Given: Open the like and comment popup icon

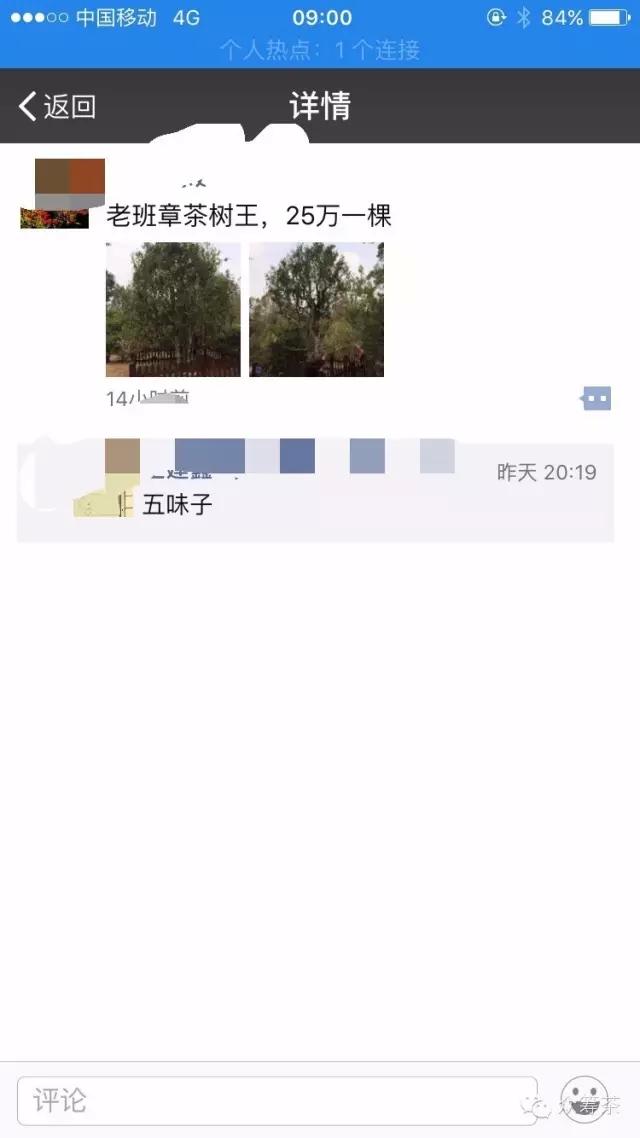Looking at the screenshot, I should coord(597,399).
